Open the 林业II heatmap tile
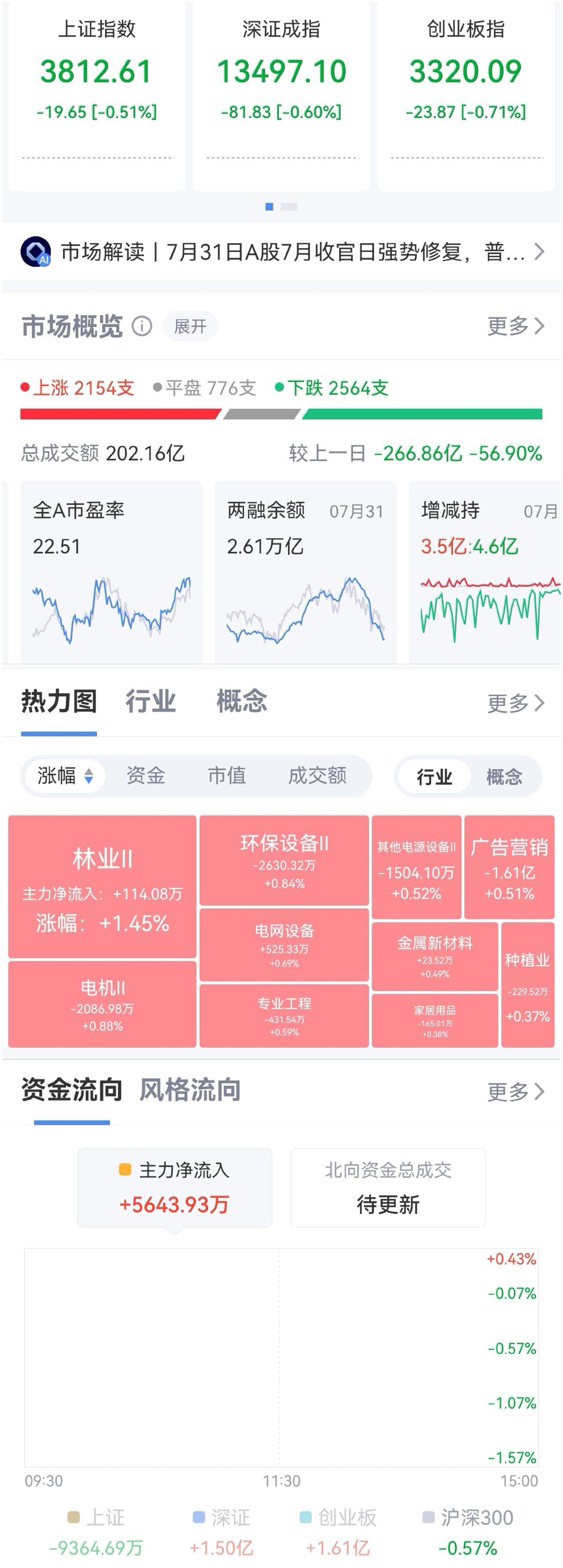The image size is (563, 1568). coord(102,886)
